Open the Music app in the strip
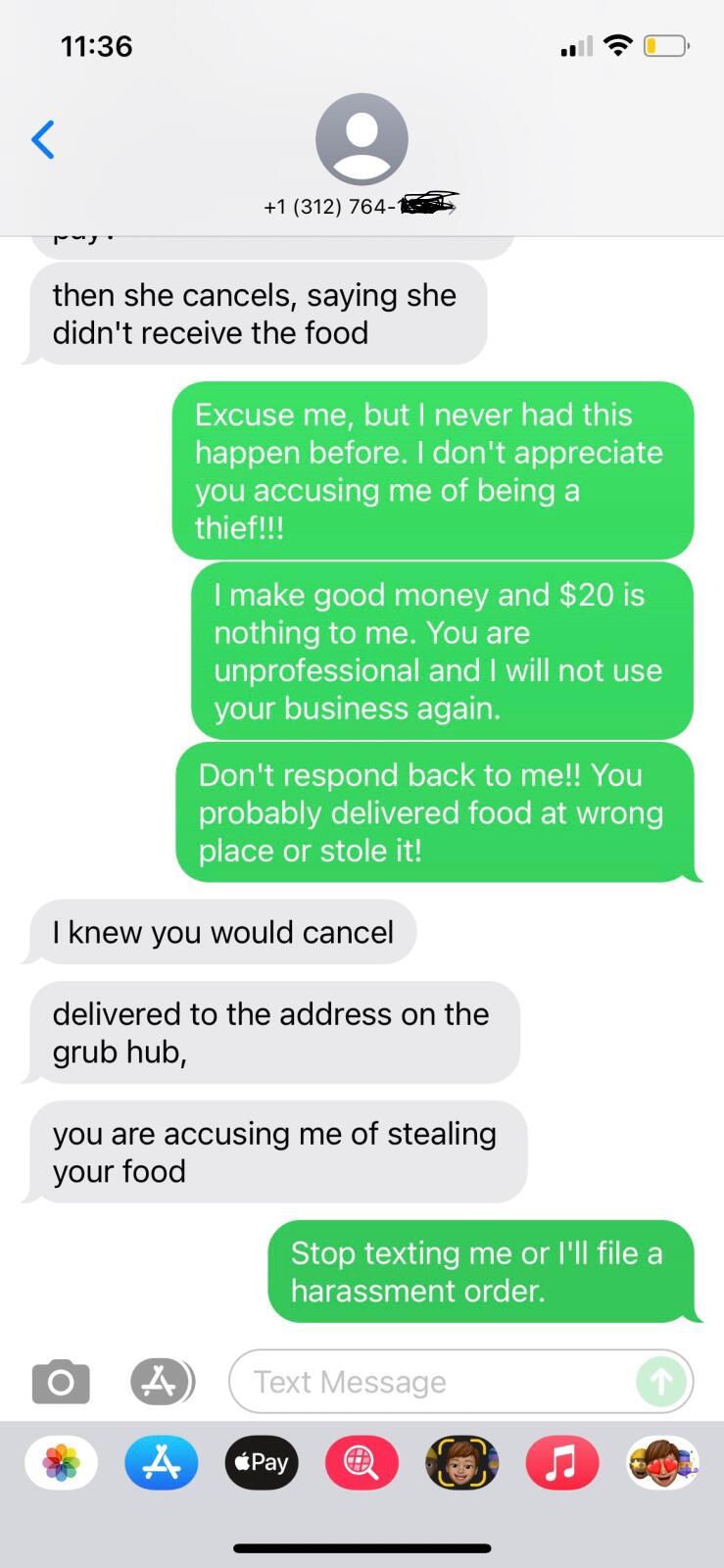 [x=561, y=1462]
